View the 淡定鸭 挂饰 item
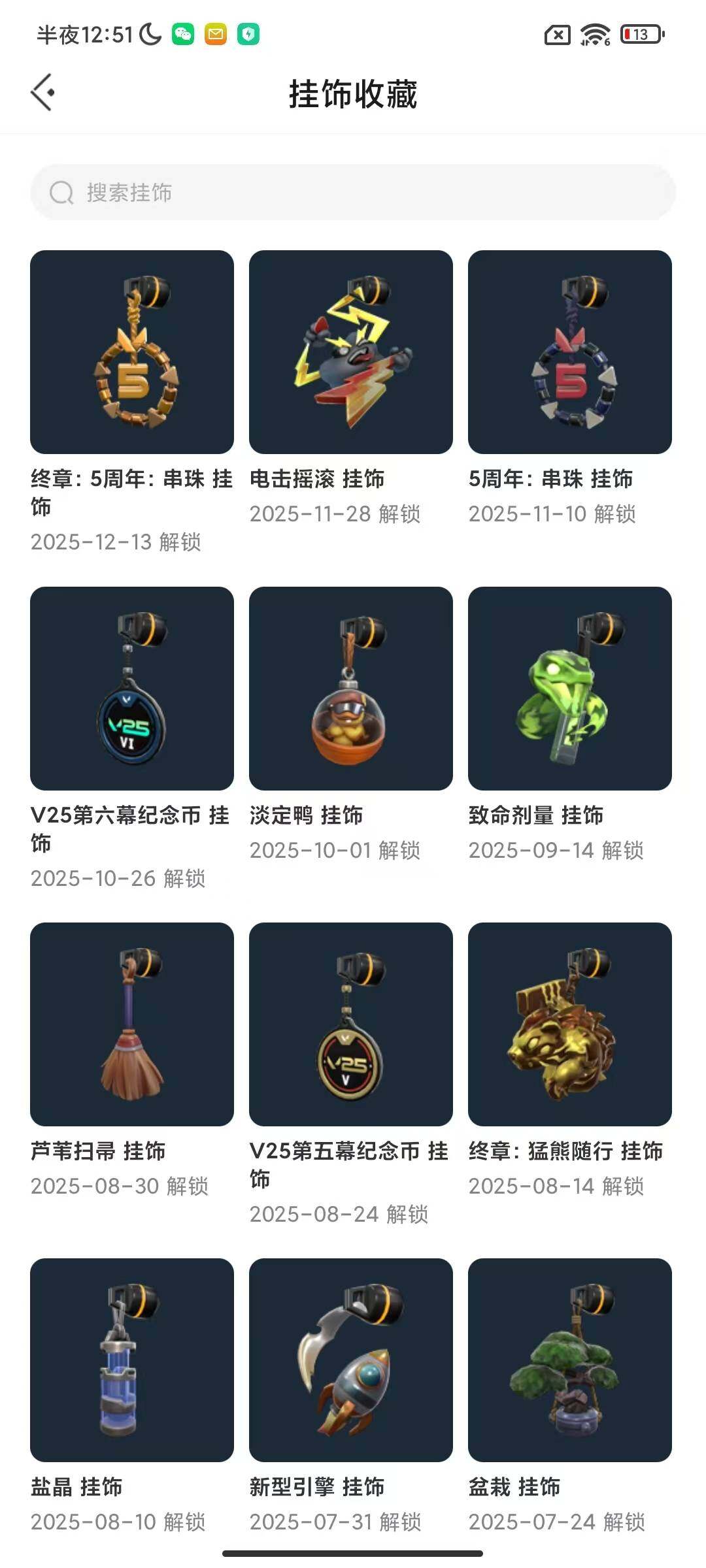706x1568 pixels. tap(351, 689)
